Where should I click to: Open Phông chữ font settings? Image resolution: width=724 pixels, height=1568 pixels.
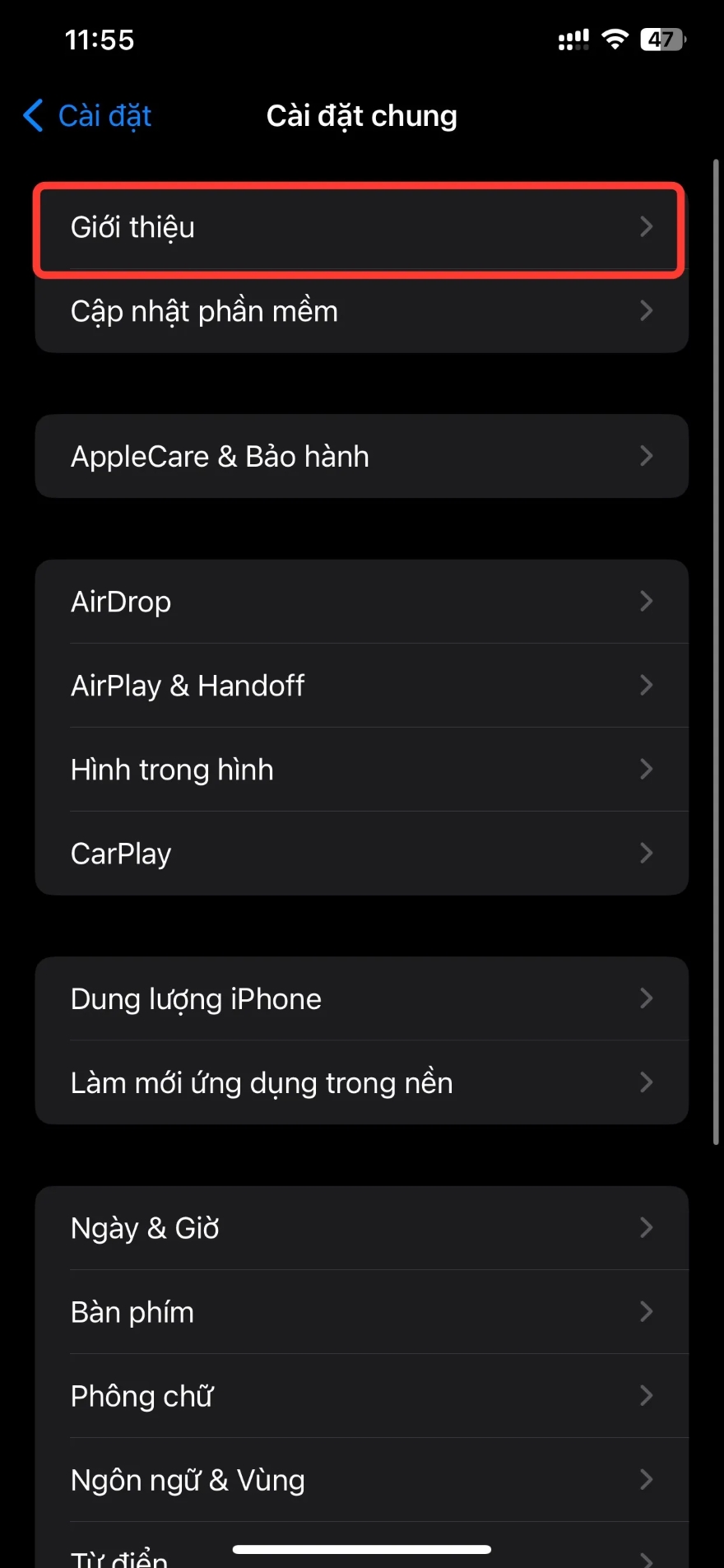[x=362, y=1395]
